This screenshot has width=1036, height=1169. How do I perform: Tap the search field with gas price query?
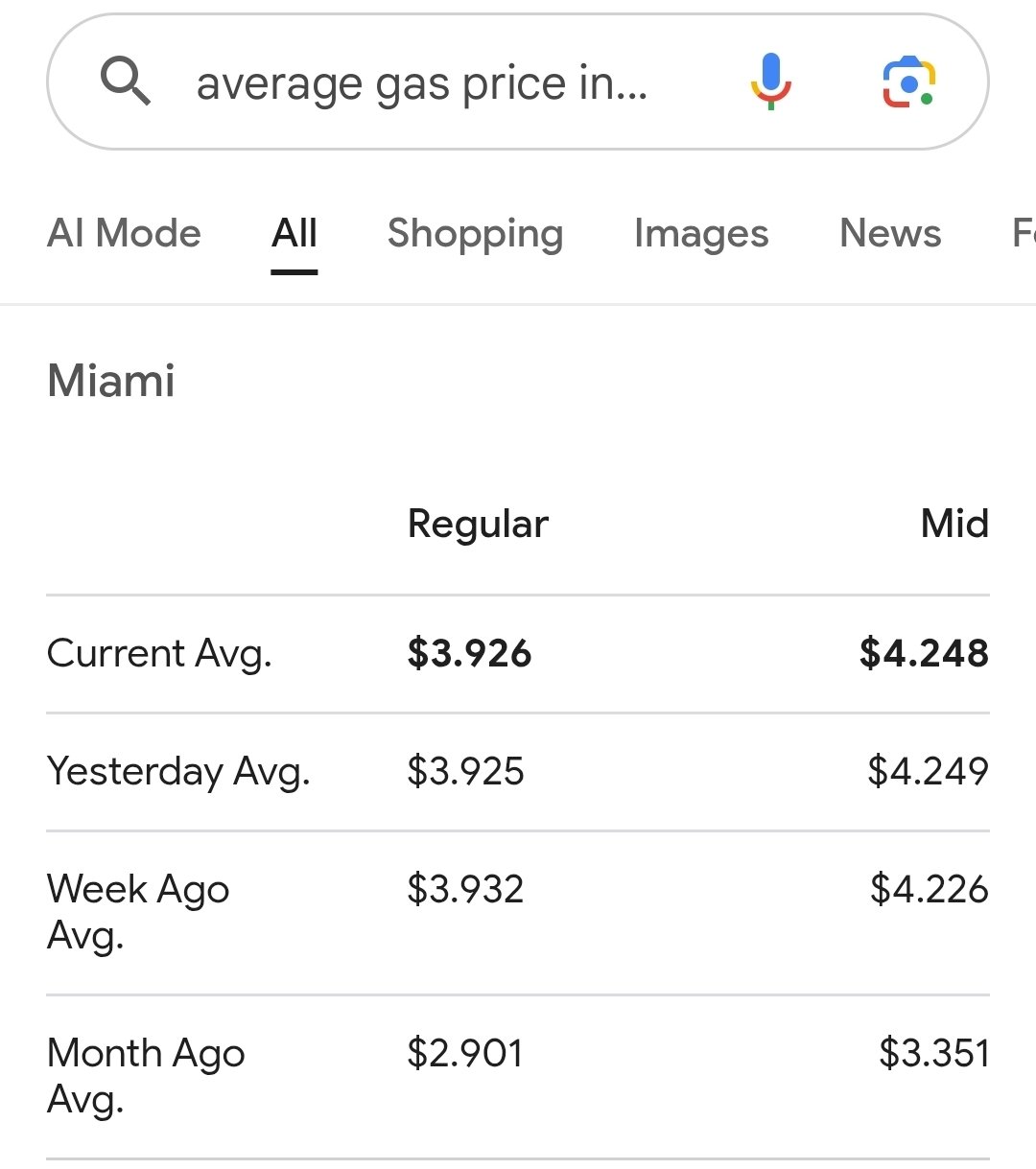[422, 83]
